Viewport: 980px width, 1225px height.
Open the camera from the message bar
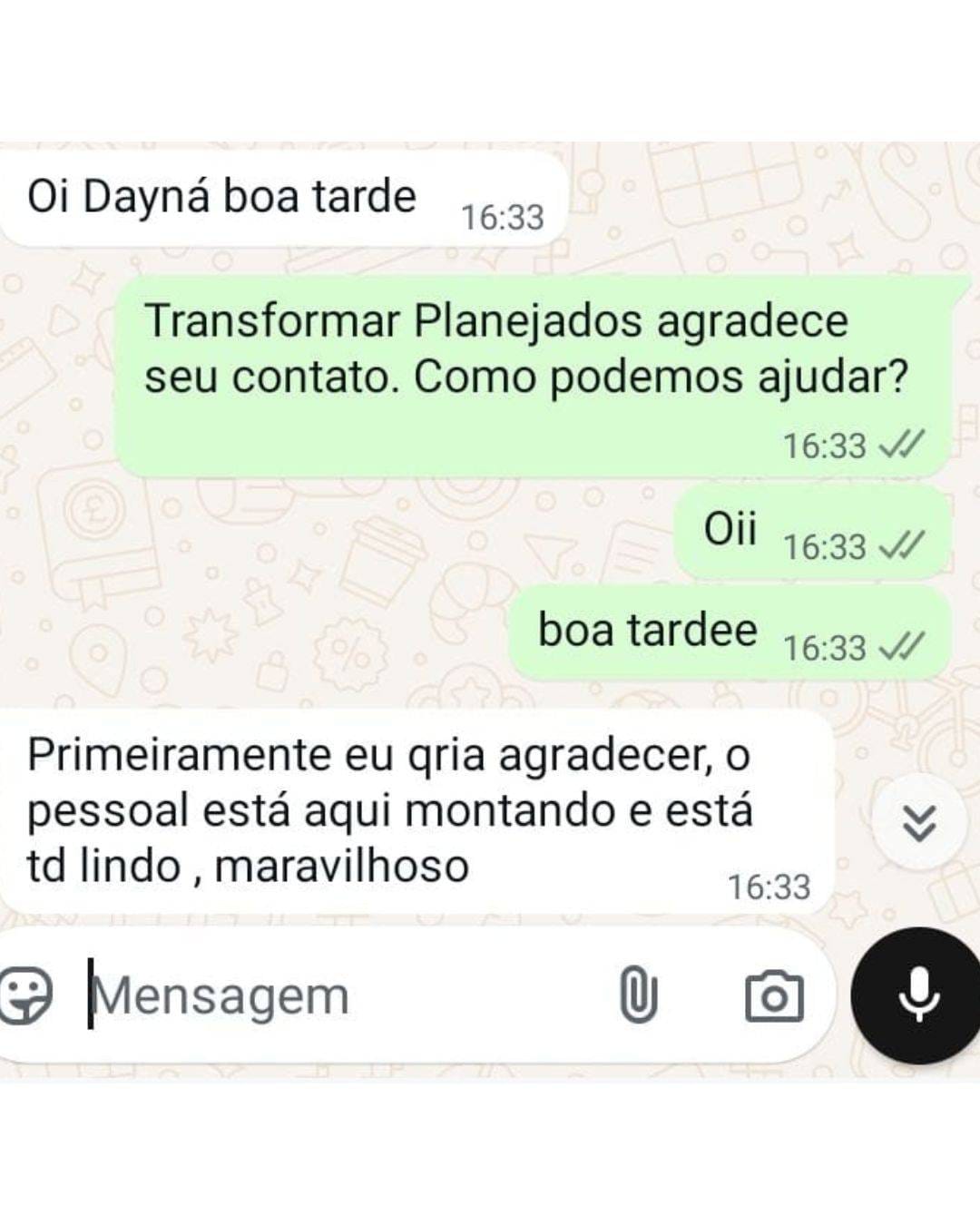[x=774, y=996]
